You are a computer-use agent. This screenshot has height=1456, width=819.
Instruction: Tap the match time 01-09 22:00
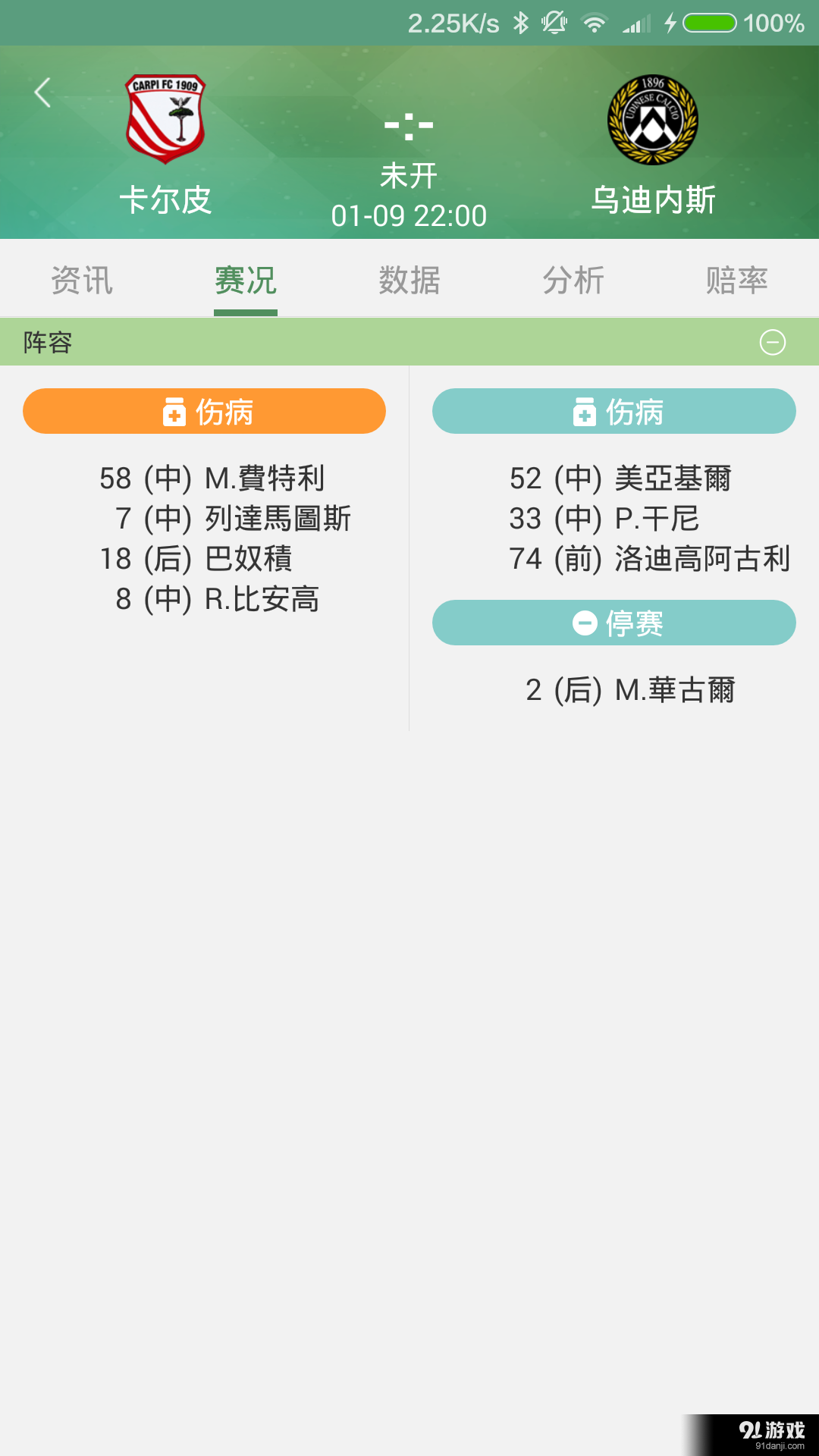(x=409, y=216)
